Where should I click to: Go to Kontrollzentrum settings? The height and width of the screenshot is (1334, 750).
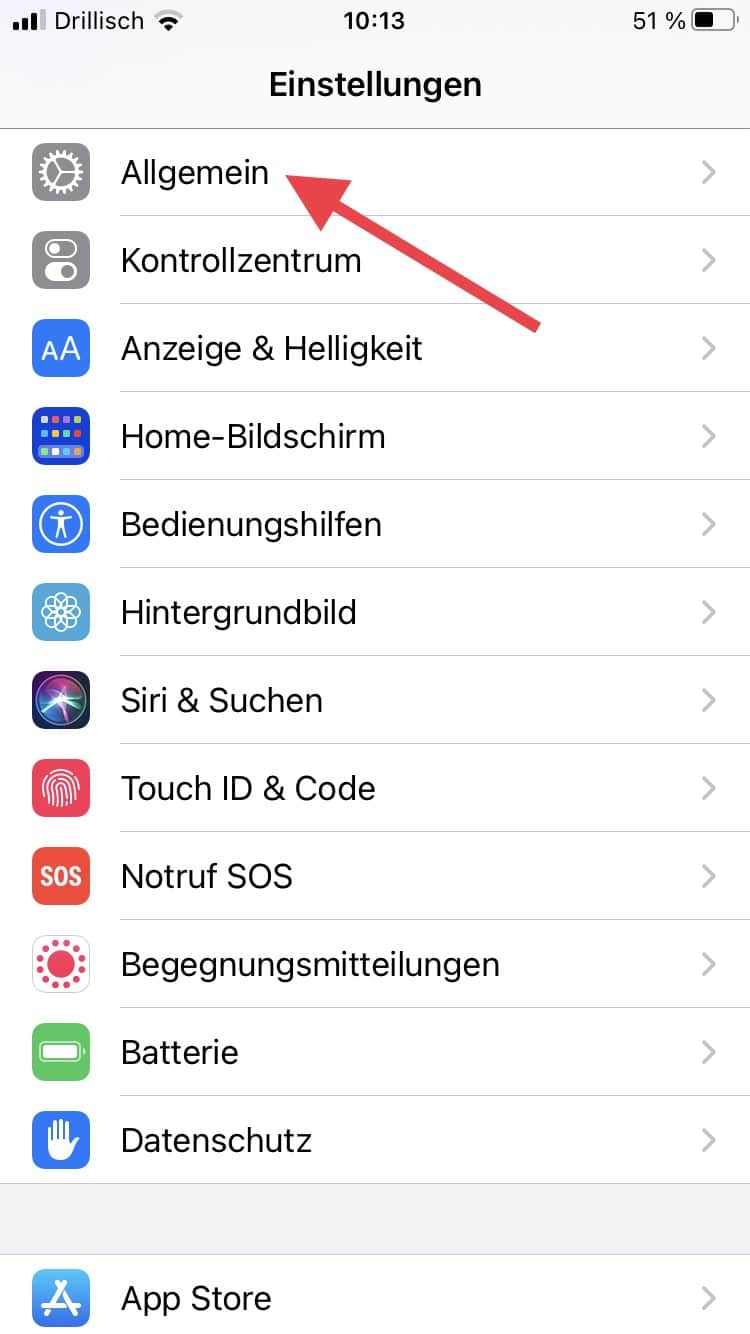[x=241, y=261]
